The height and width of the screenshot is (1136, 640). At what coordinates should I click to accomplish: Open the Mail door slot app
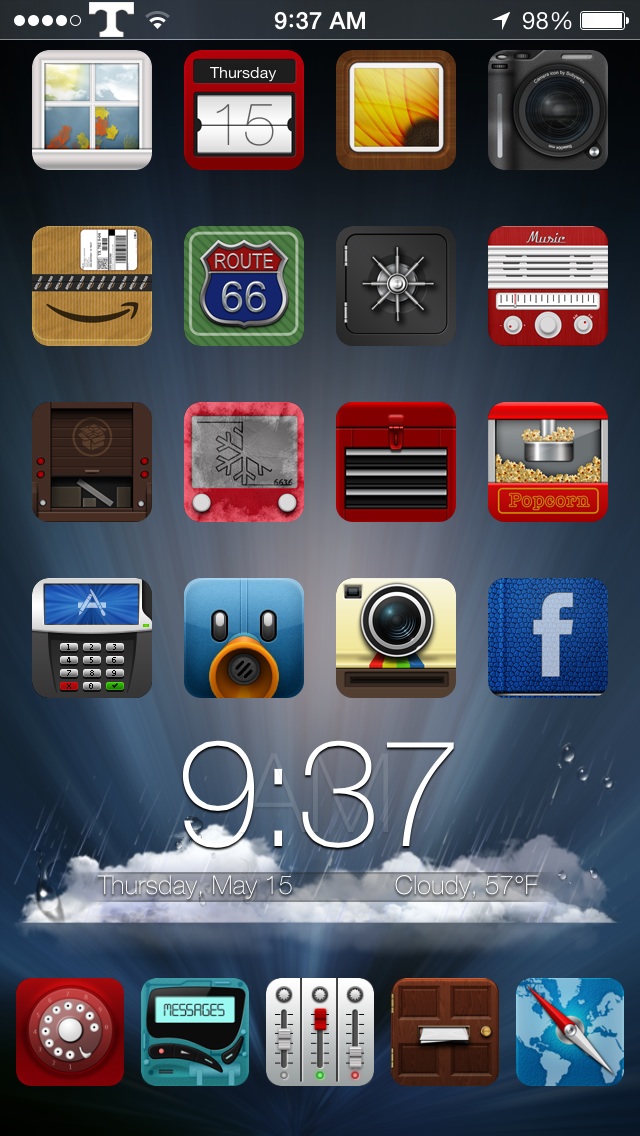click(x=445, y=1032)
